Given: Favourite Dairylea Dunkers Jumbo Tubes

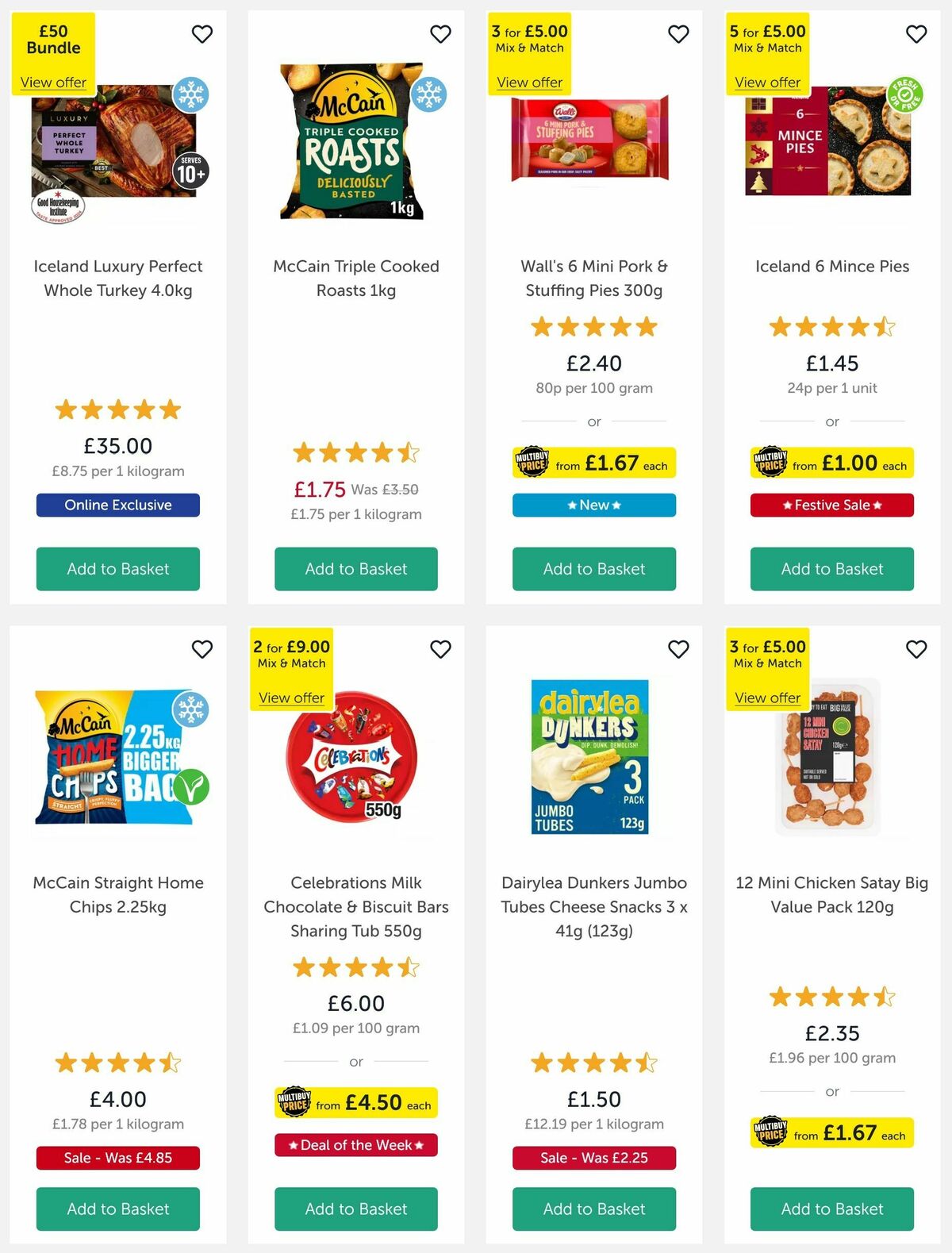Looking at the screenshot, I should pyautogui.click(x=678, y=649).
